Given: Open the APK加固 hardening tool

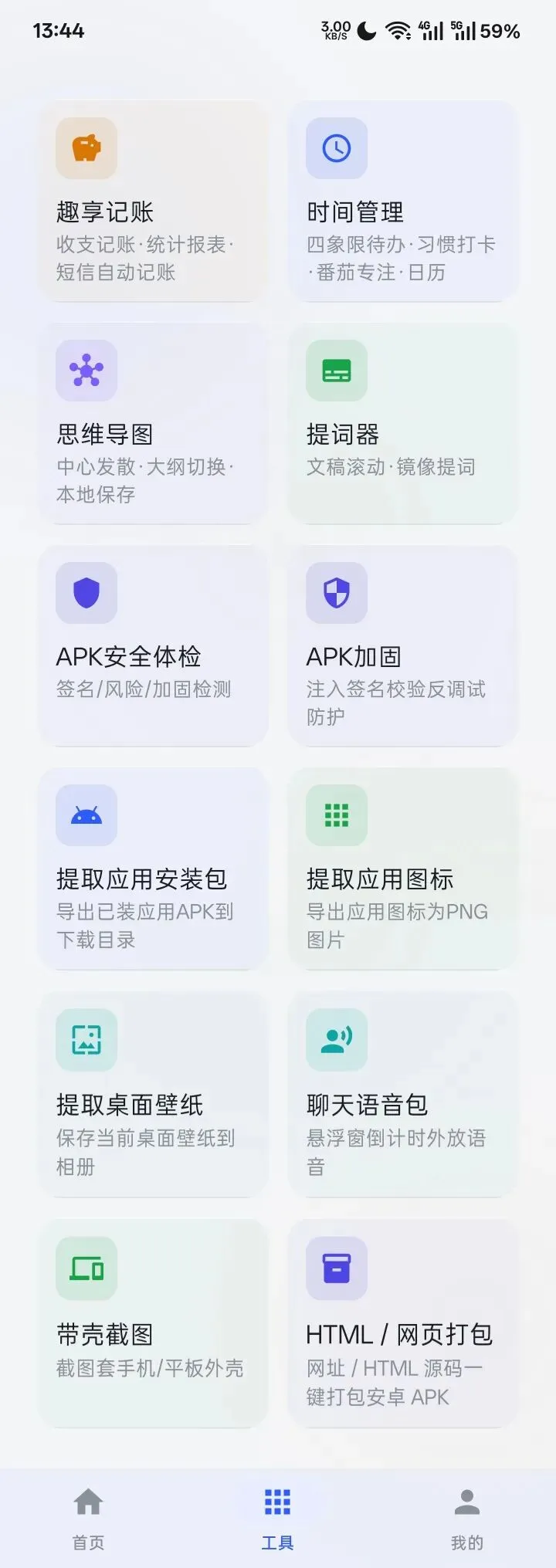Looking at the screenshot, I should pyautogui.click(x=403, y=645).
